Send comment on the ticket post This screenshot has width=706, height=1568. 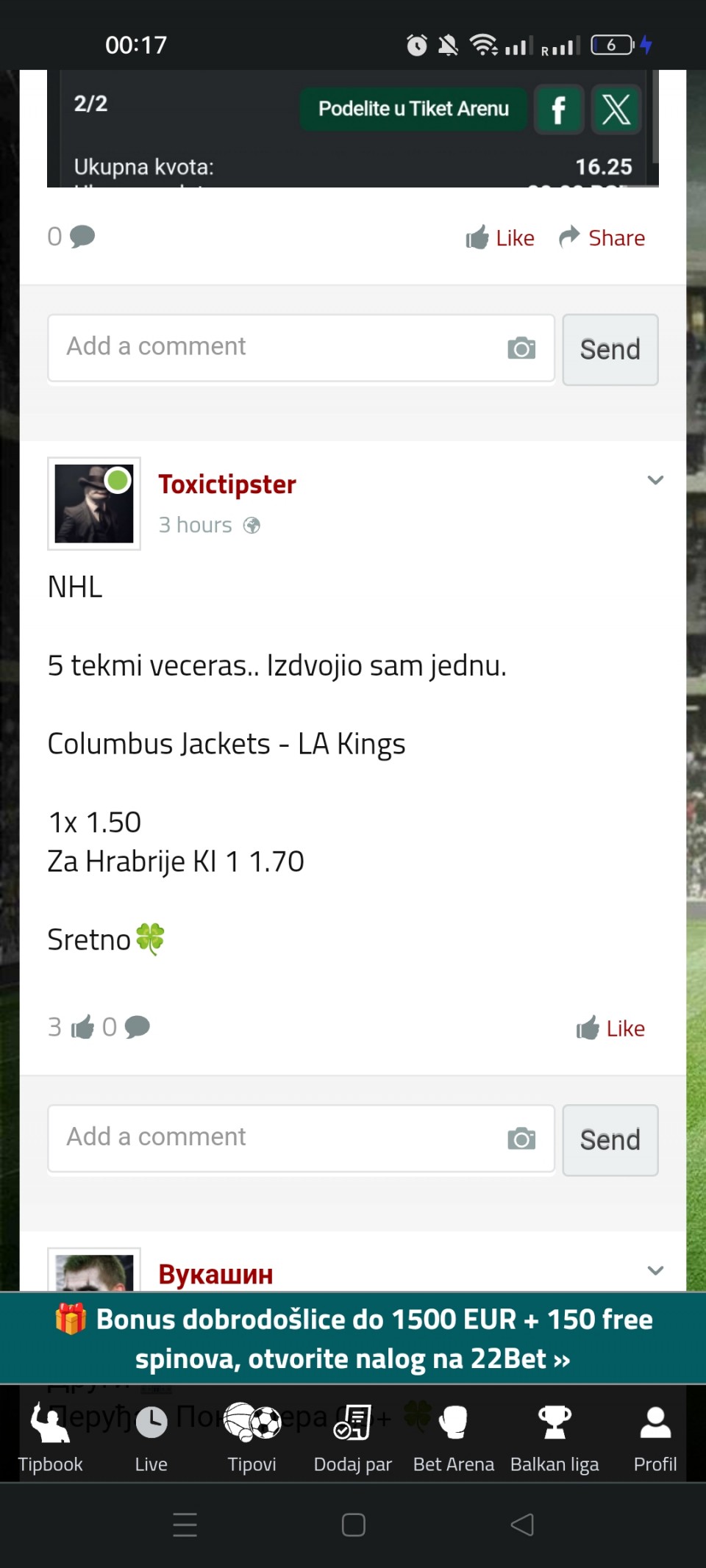(x=610, y=350)
